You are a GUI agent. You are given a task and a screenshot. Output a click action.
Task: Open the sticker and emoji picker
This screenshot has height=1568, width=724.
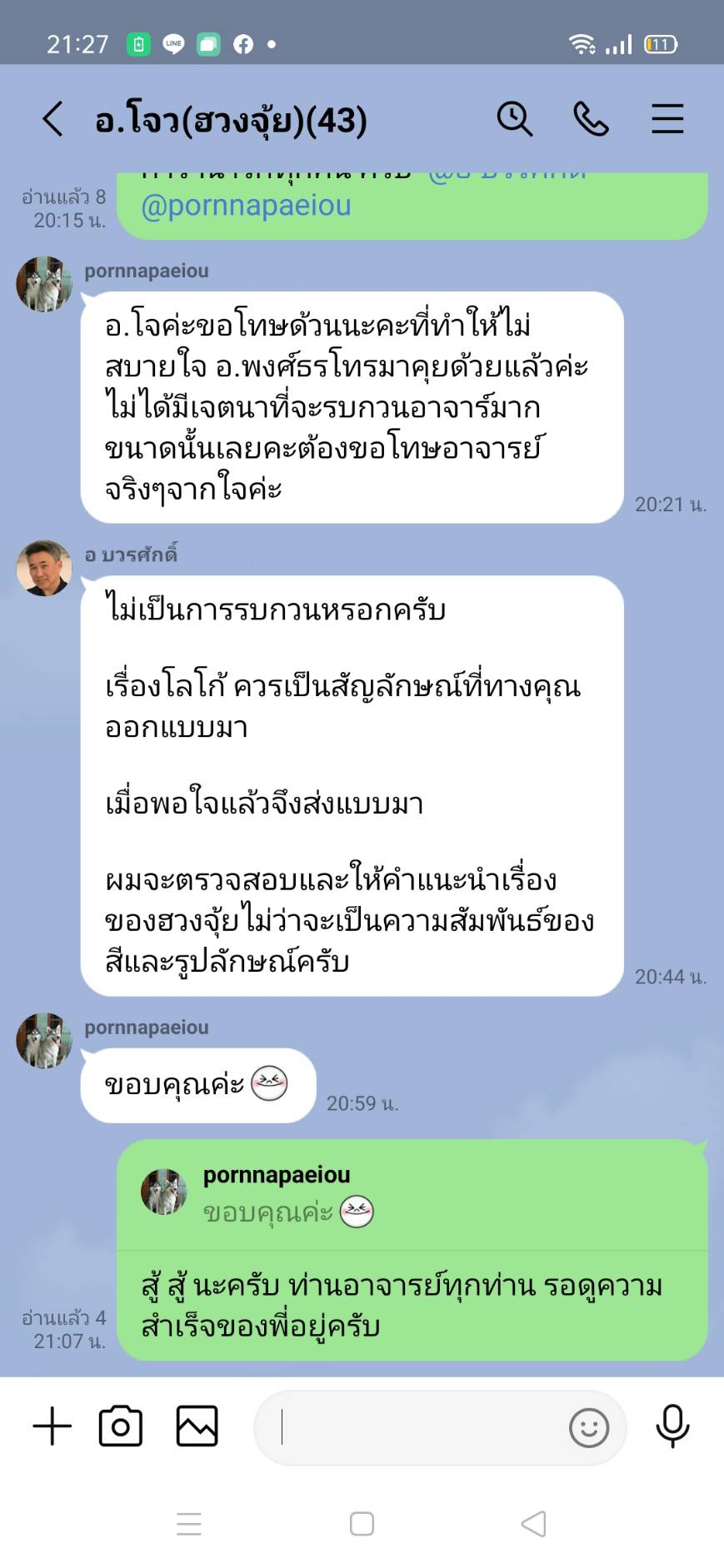(588, 1427)
